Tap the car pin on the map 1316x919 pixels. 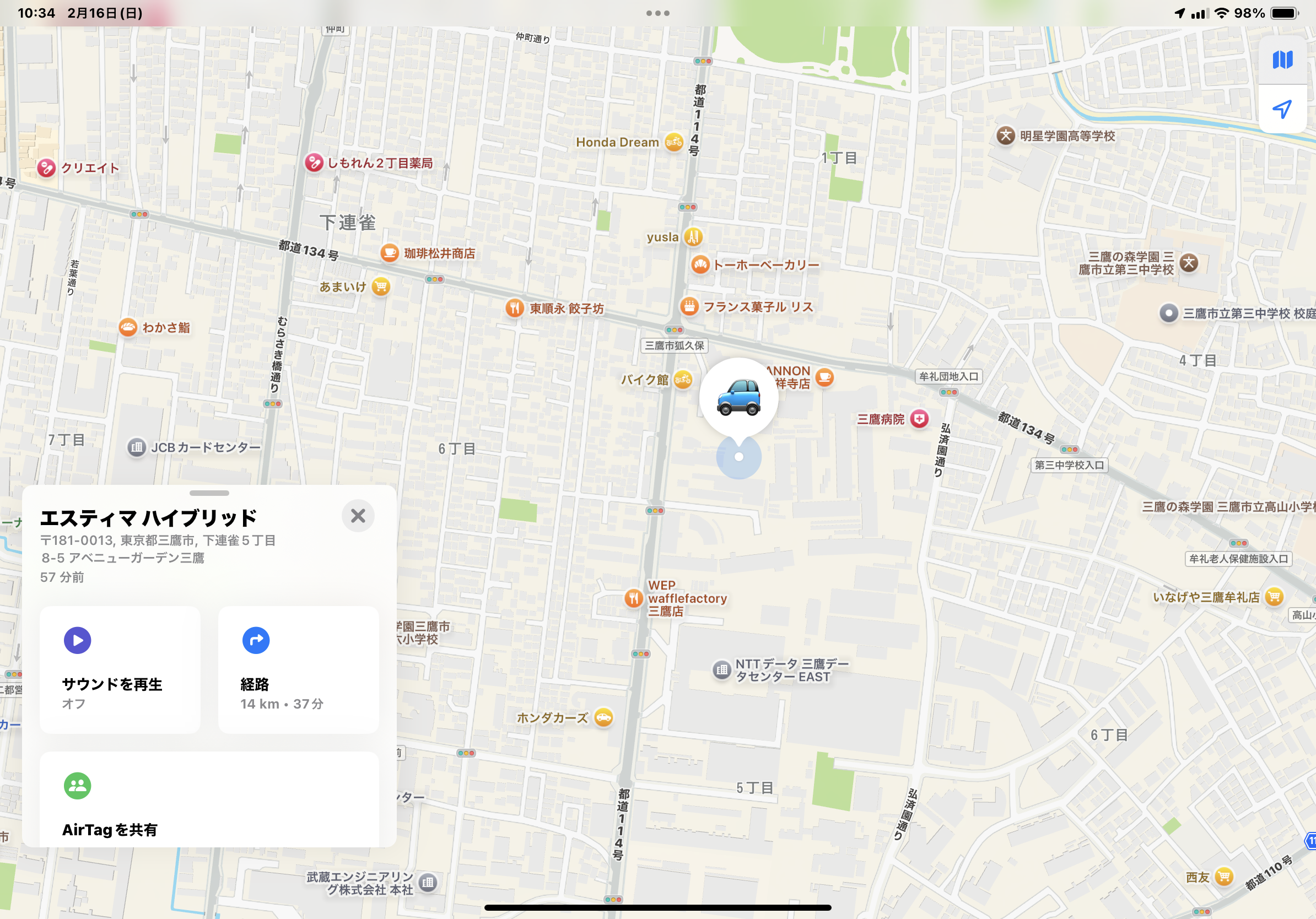738,397
